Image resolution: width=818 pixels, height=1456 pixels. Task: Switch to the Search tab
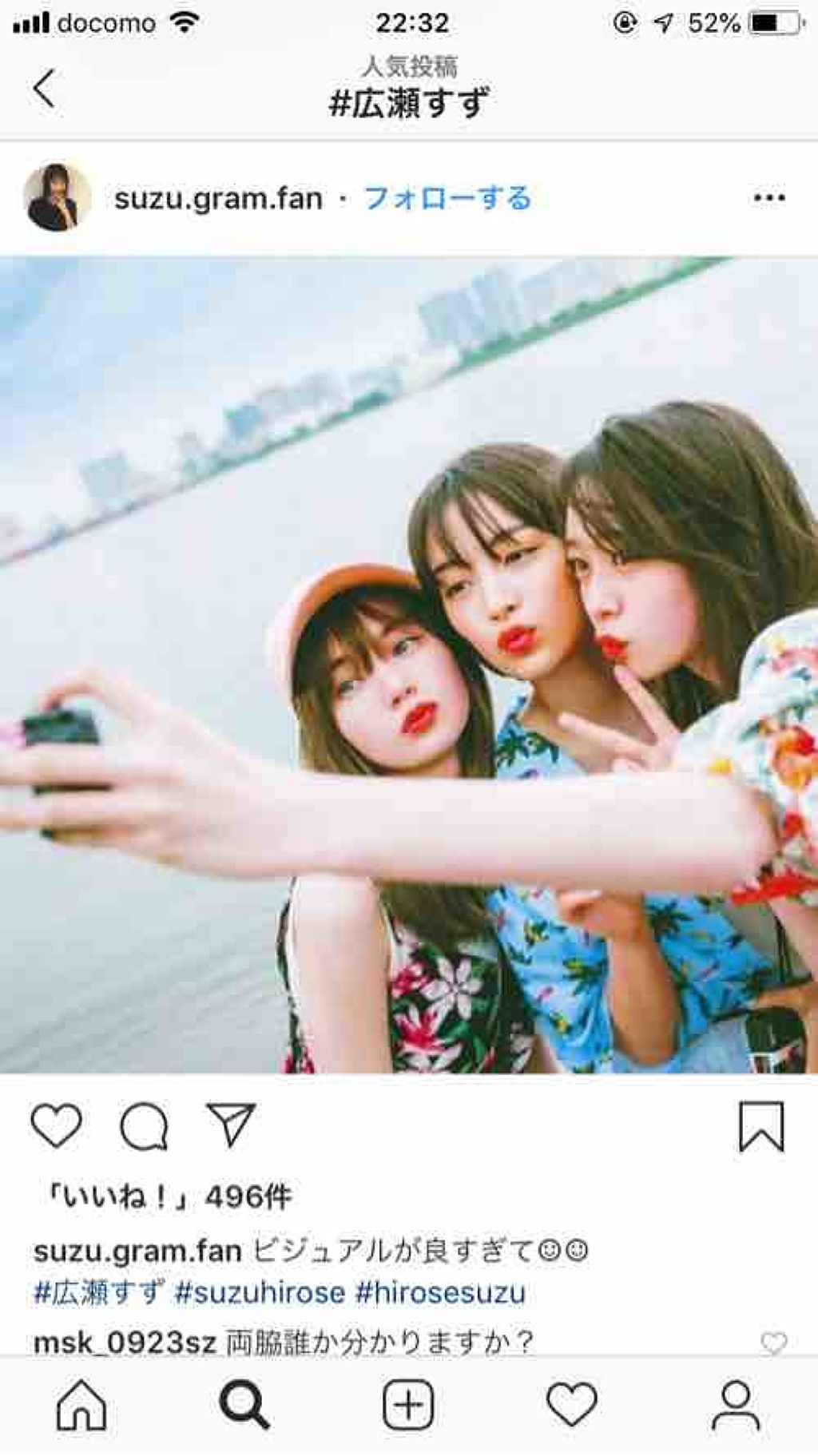[244, 1405]
